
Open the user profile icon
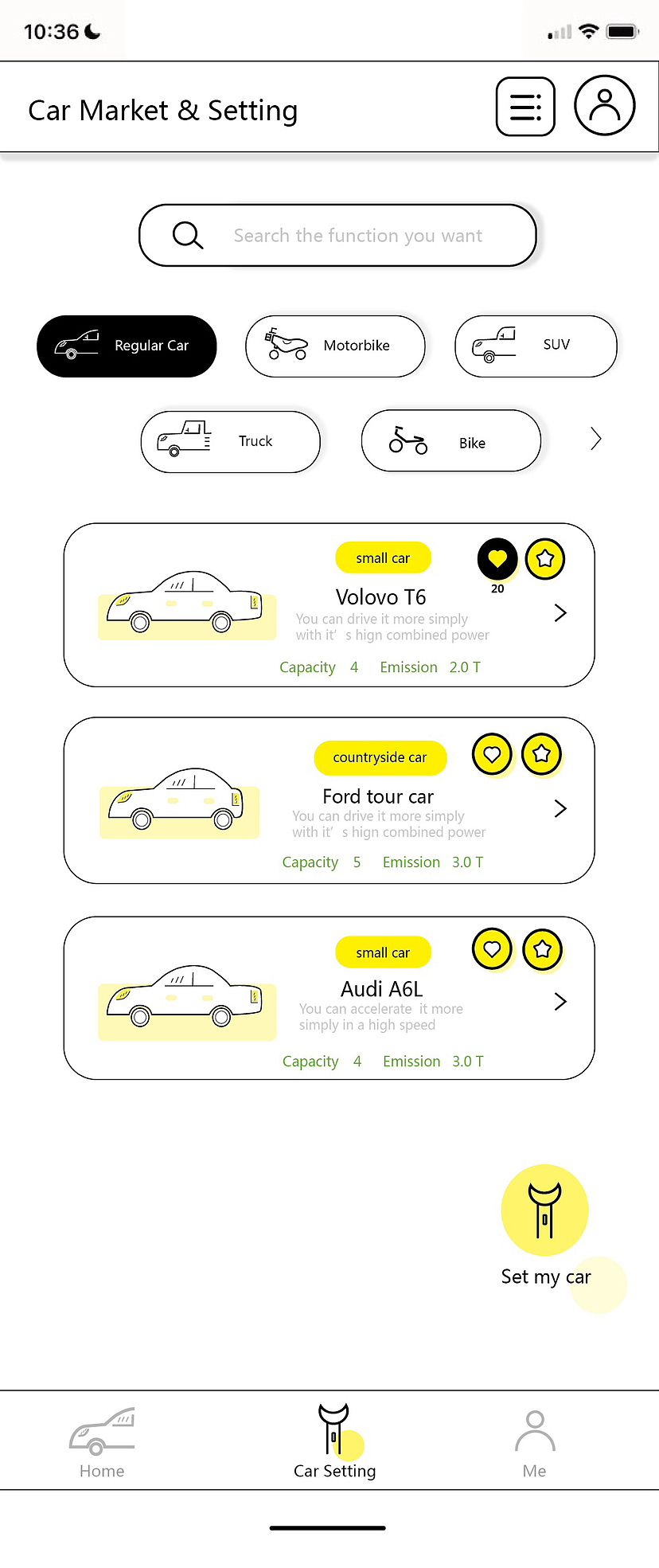pos(605,105)
